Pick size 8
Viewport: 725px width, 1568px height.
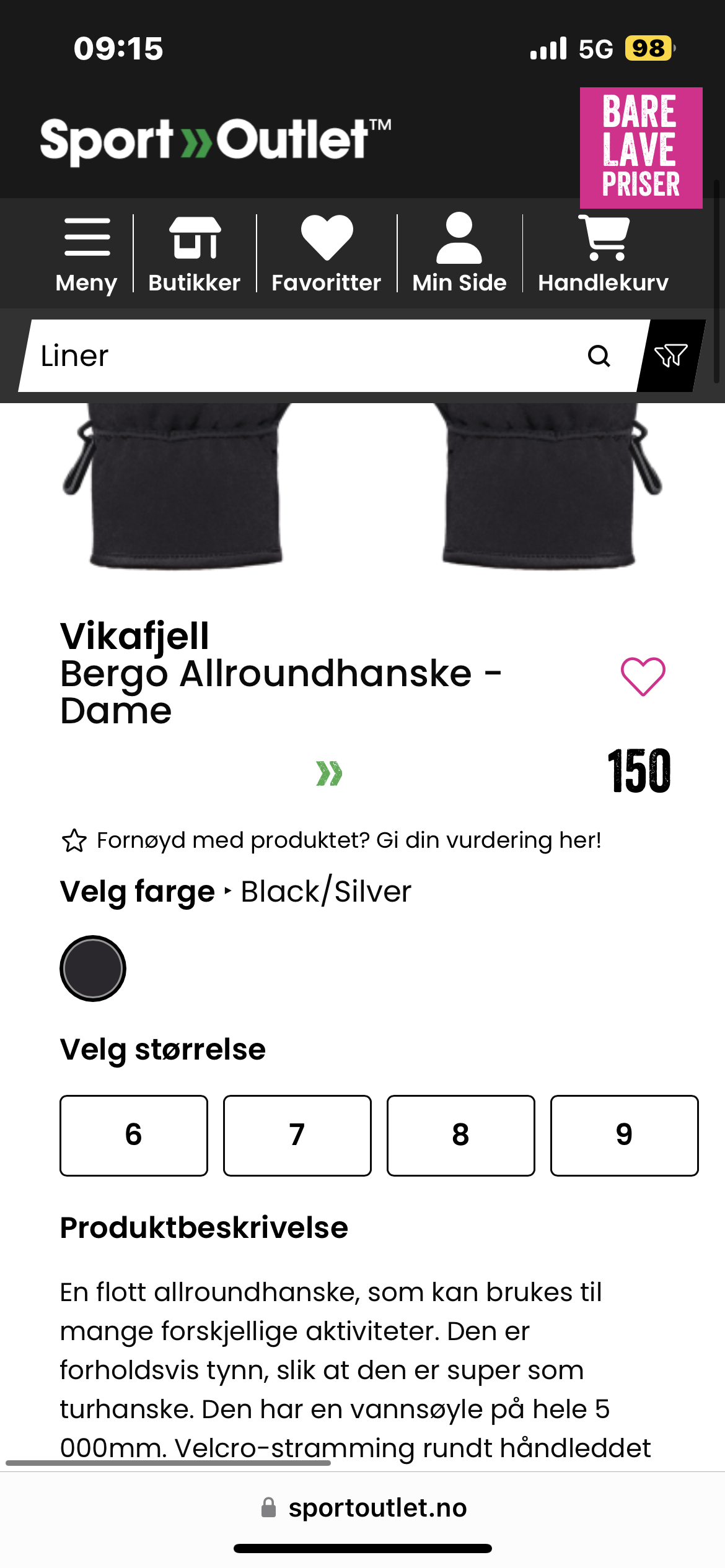461,1135
